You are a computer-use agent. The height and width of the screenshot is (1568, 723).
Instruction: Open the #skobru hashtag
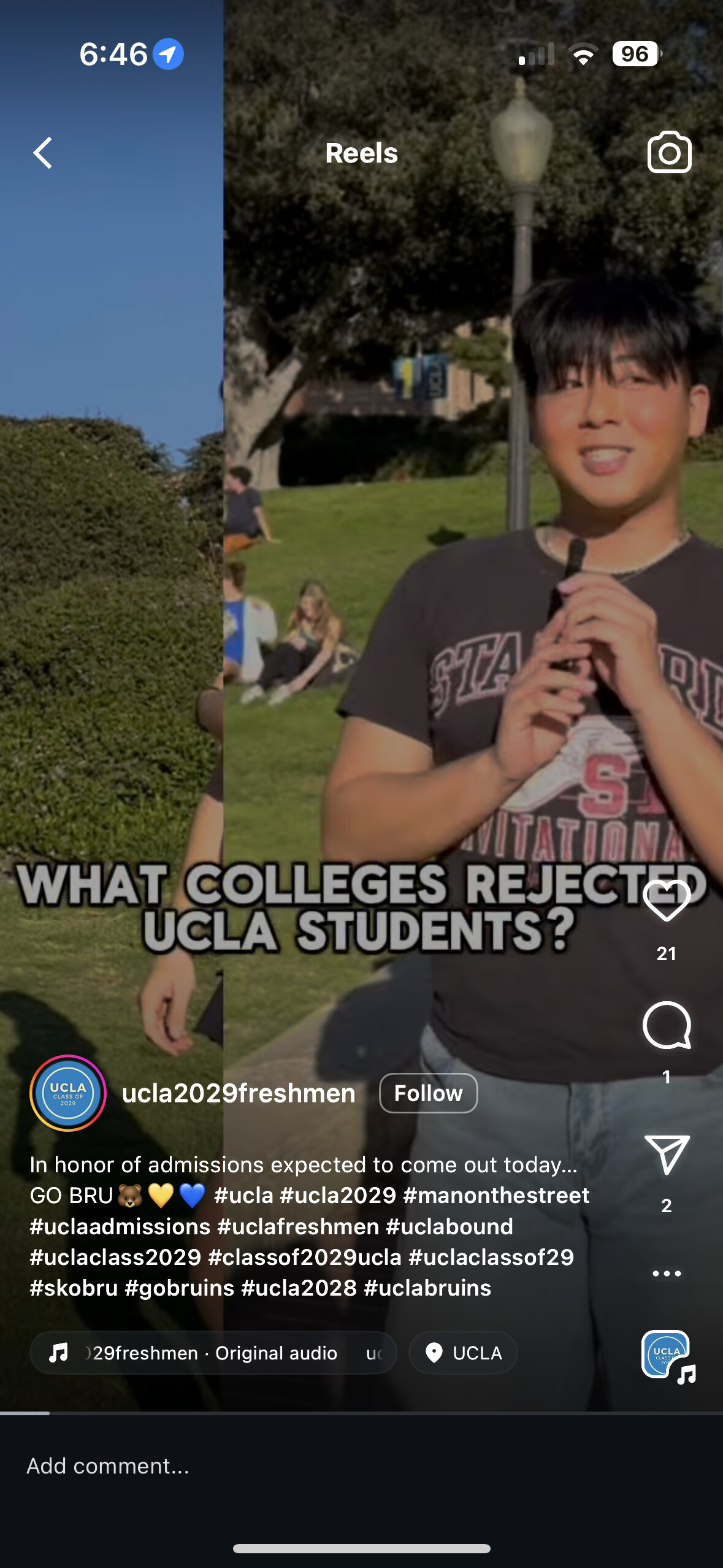[74, 1288]
